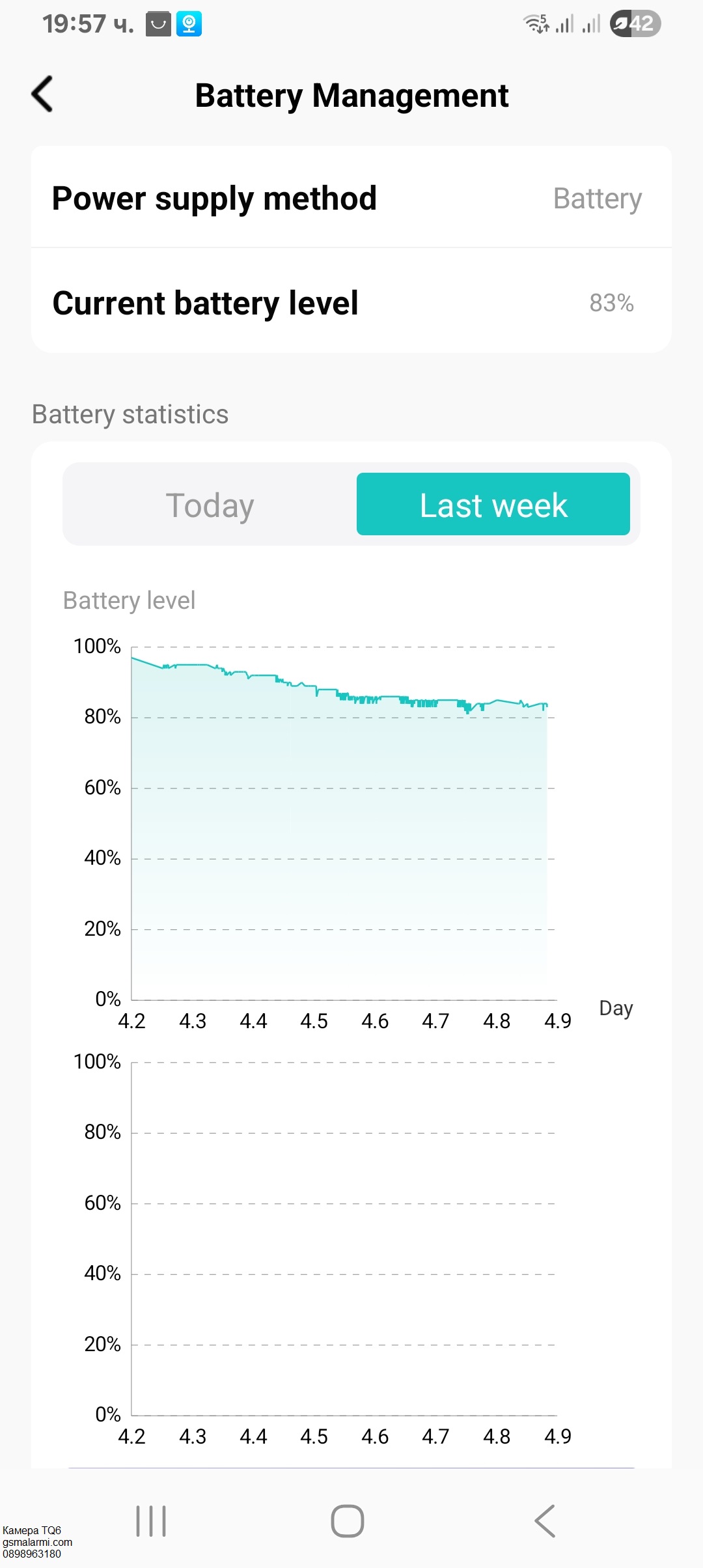
Task: Open recent apps from navigation bar
Action: [x=151, y=1521]
